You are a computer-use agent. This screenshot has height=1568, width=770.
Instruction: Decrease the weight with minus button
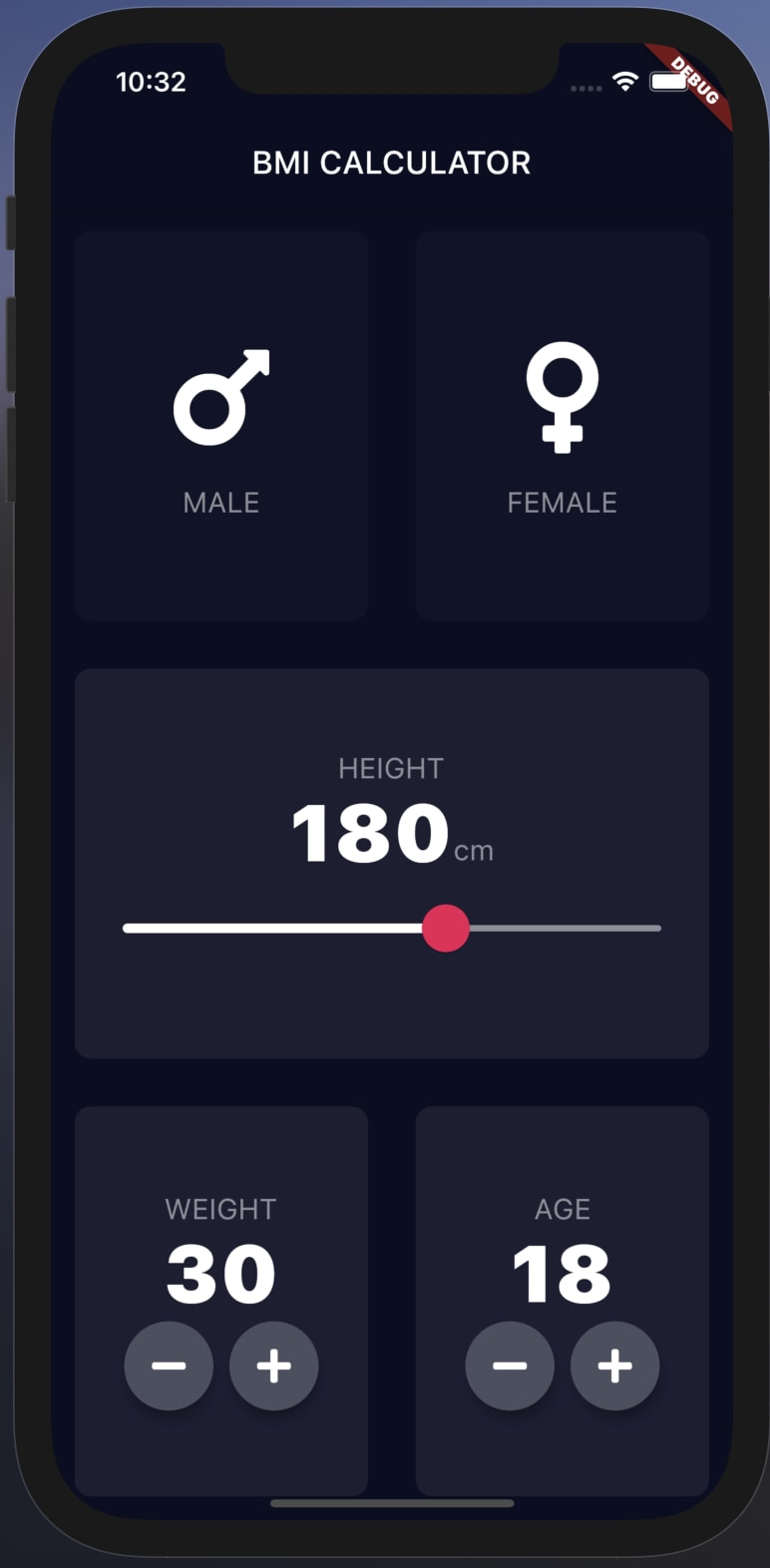coord(169,1366)
